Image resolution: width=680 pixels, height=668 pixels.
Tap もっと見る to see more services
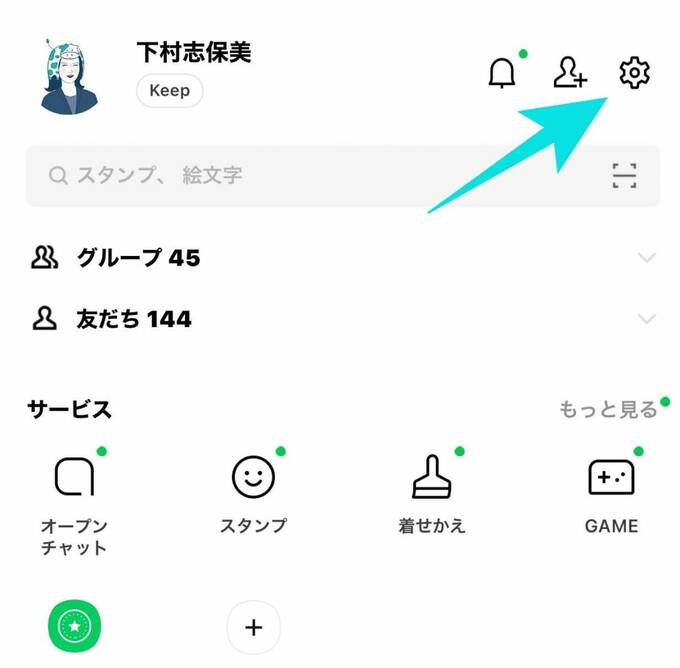(x=608, y=409)
